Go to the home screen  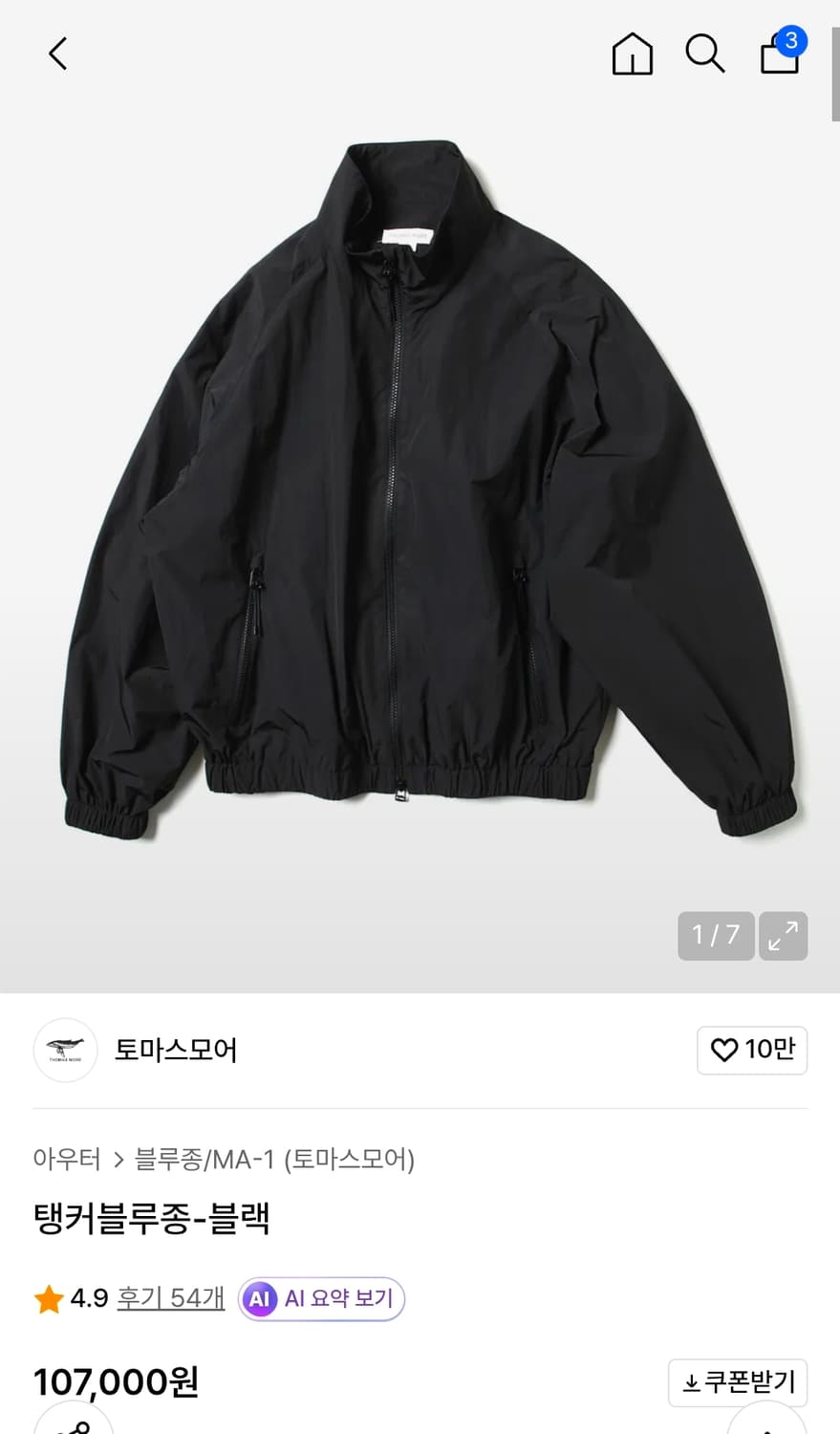(x=633, y=54)
